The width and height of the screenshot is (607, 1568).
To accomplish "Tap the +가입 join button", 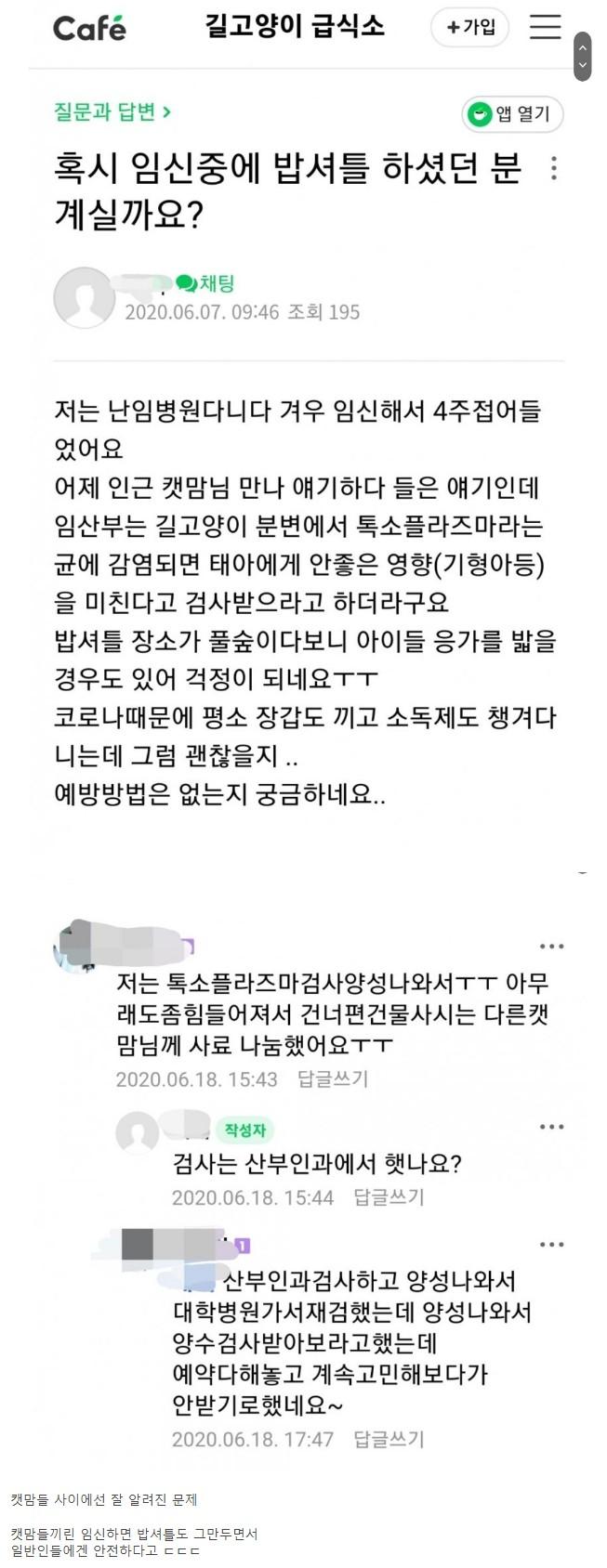I will pos(471,28).
